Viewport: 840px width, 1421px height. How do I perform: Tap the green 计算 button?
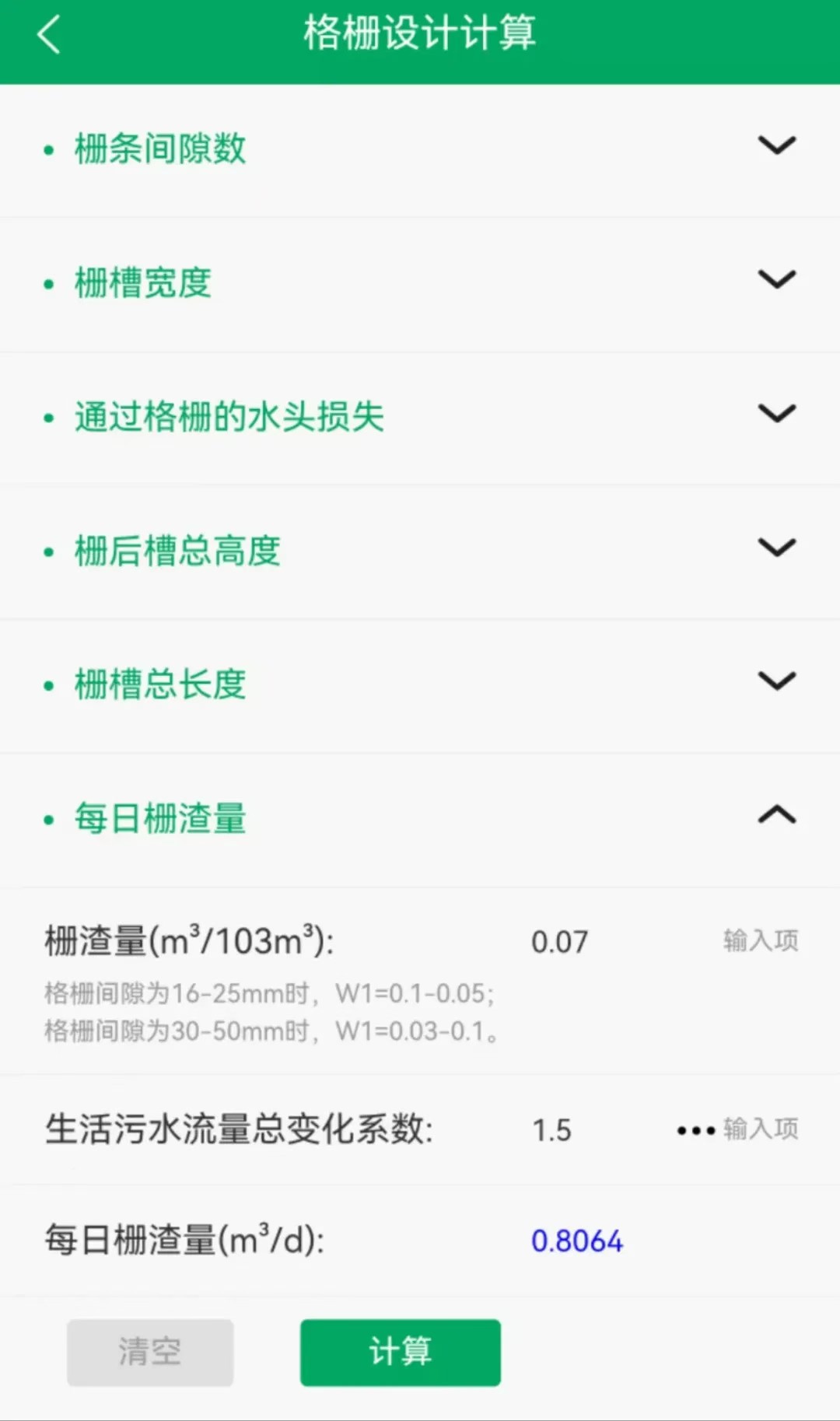(401, 1352)
